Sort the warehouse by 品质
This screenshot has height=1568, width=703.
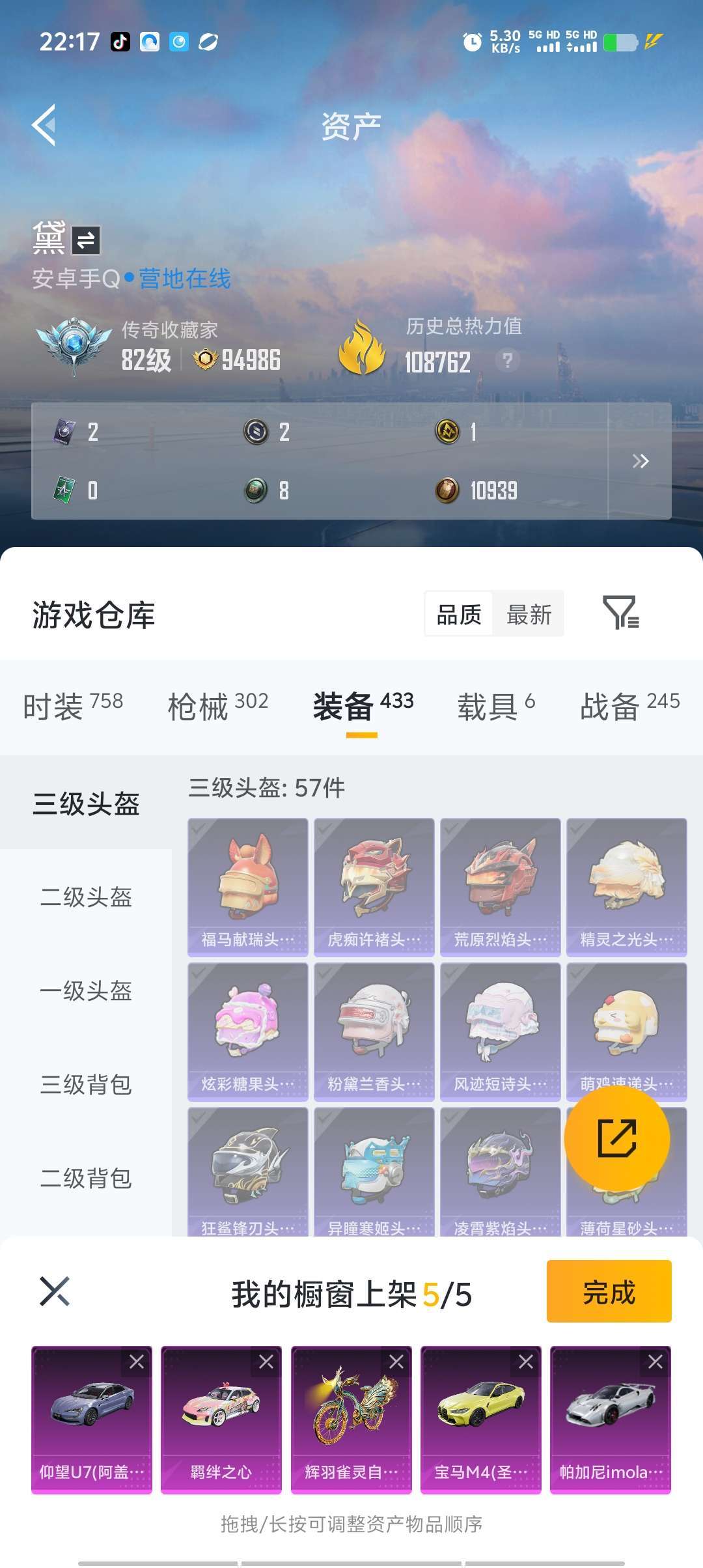(x=459, y=614)
